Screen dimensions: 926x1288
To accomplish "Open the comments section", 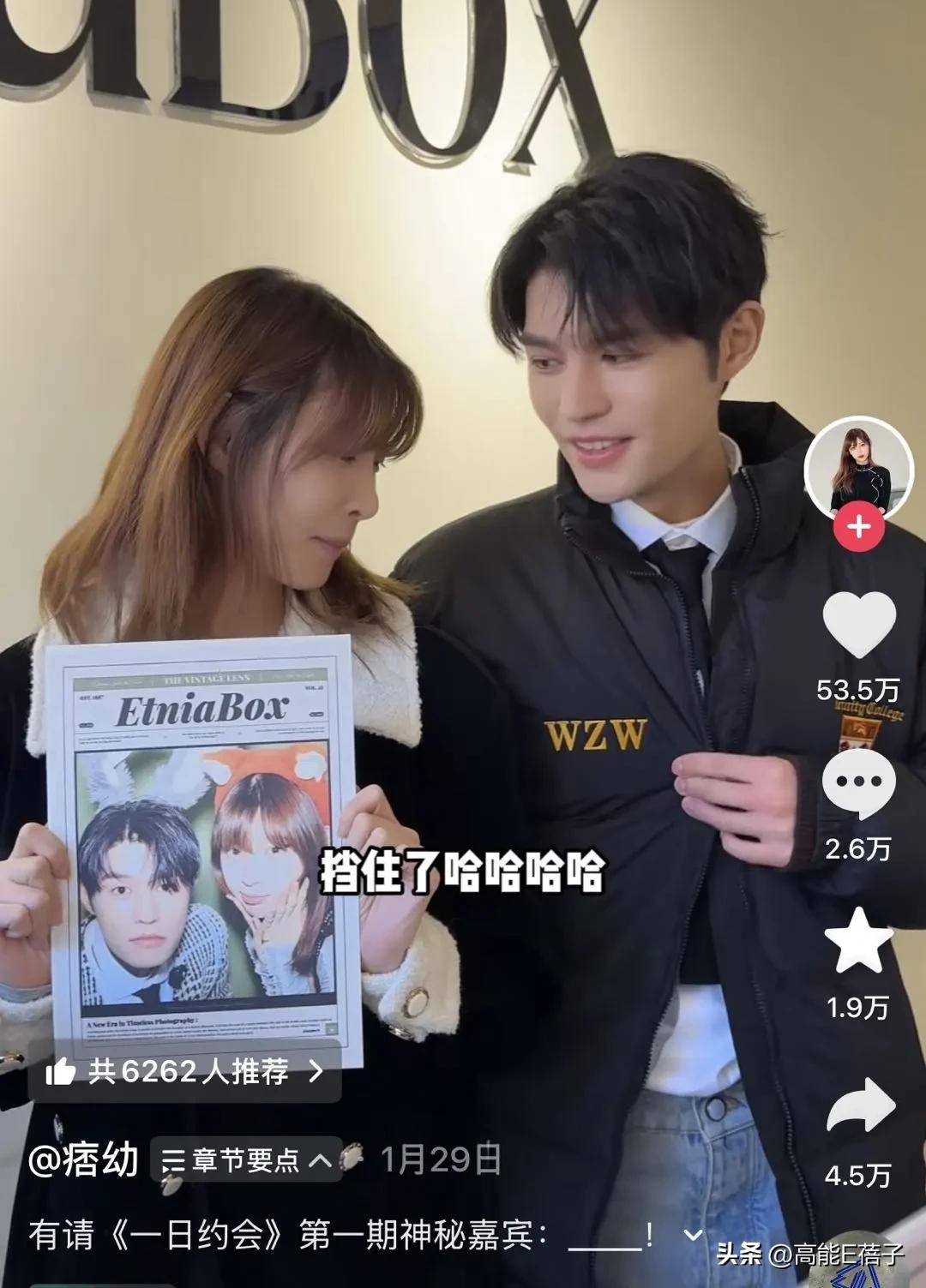I will [858, 782].
